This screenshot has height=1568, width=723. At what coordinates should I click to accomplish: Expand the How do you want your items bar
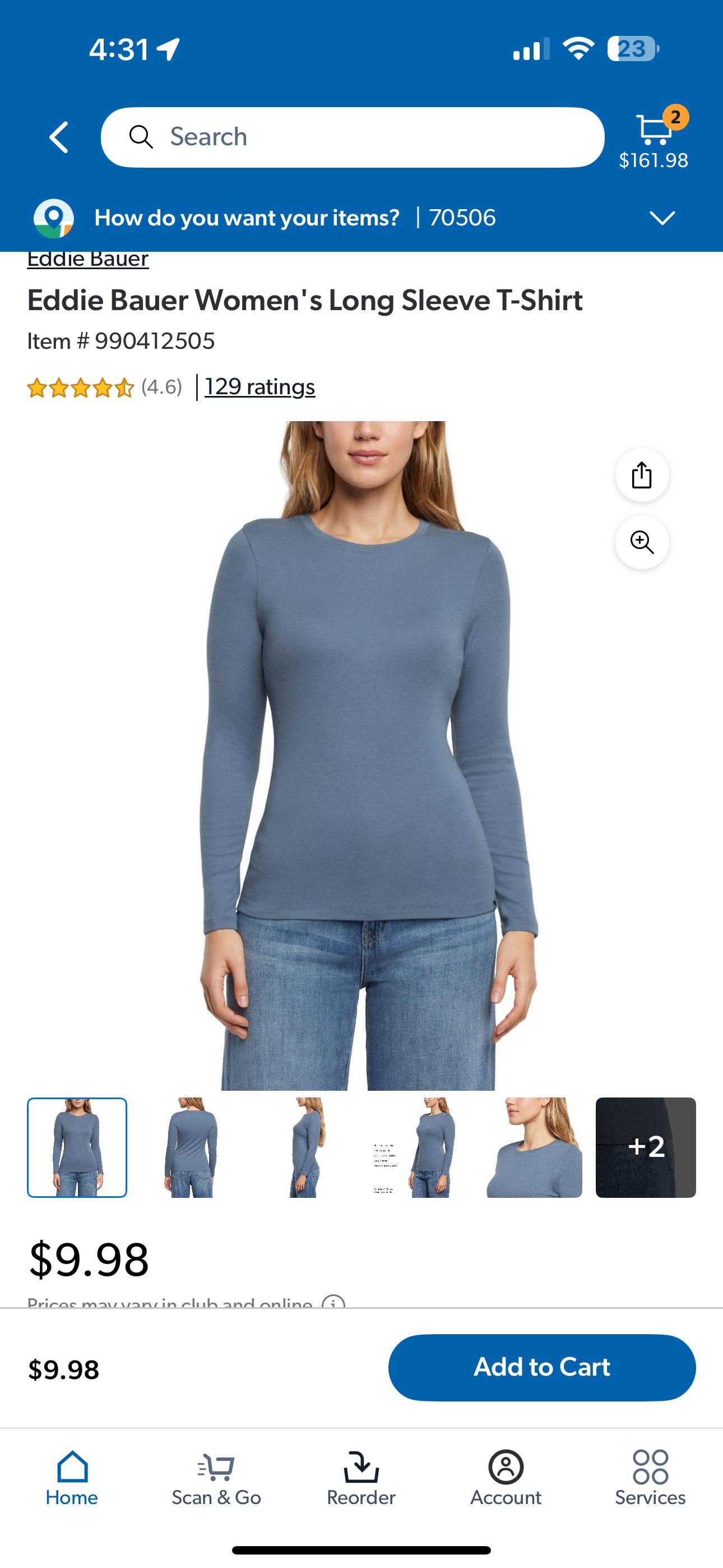point(662,218)
